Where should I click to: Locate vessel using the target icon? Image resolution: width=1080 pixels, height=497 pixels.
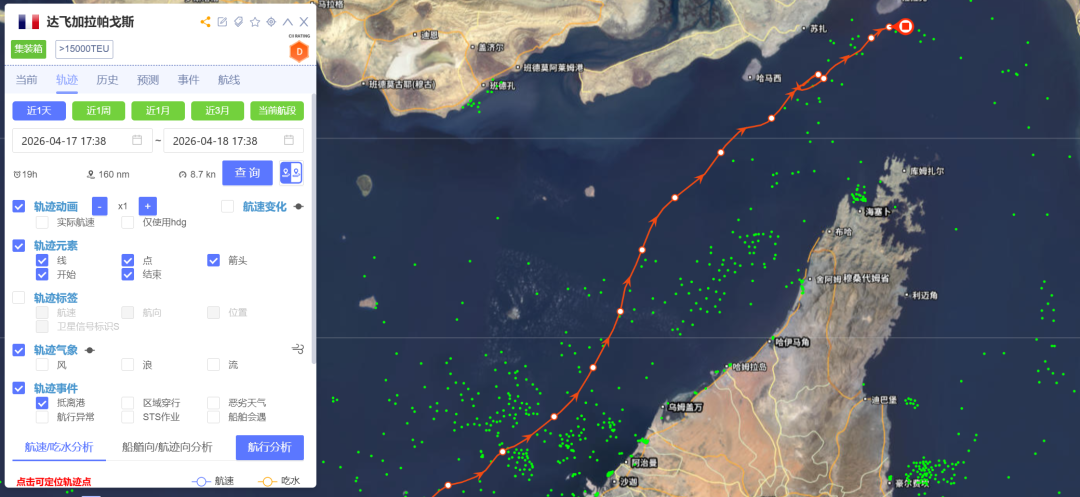point(271,22)
